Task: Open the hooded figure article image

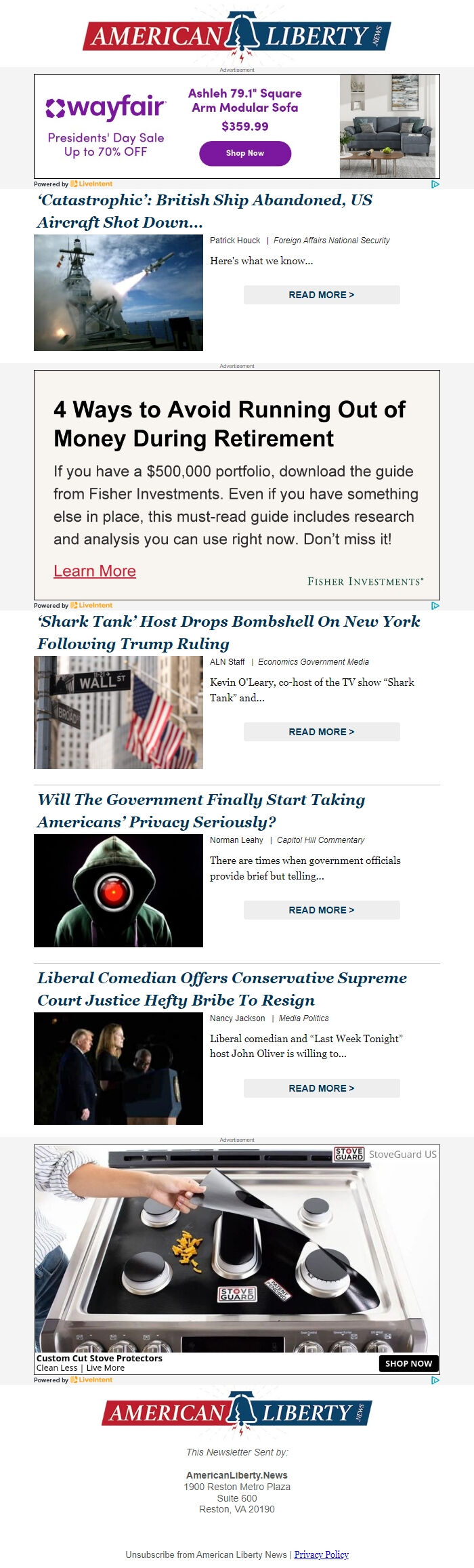Action: [x=118, y=890]
